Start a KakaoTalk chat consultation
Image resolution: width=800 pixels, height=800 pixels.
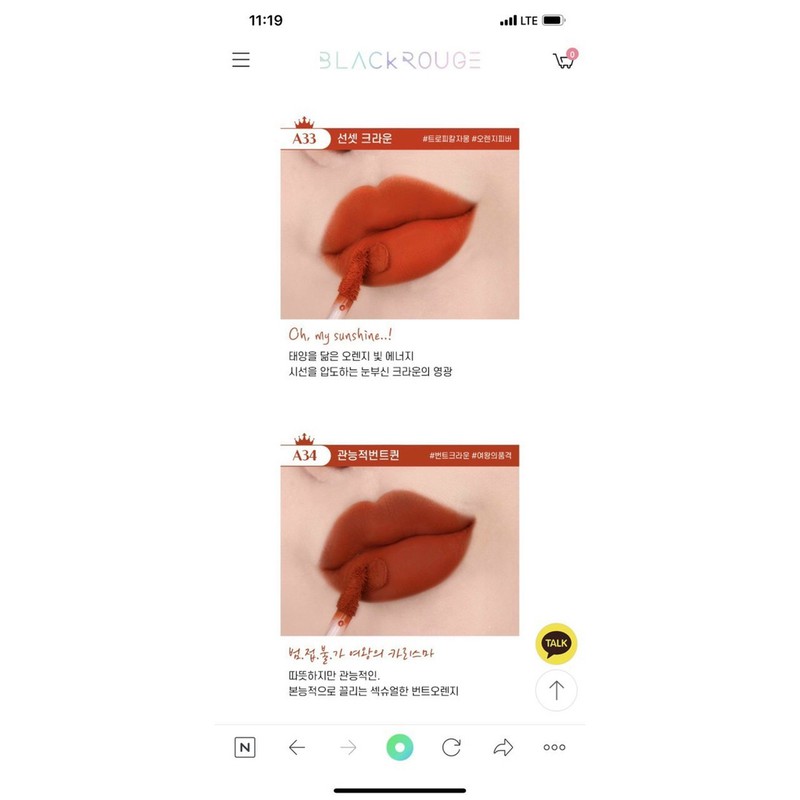pos(556,644)
